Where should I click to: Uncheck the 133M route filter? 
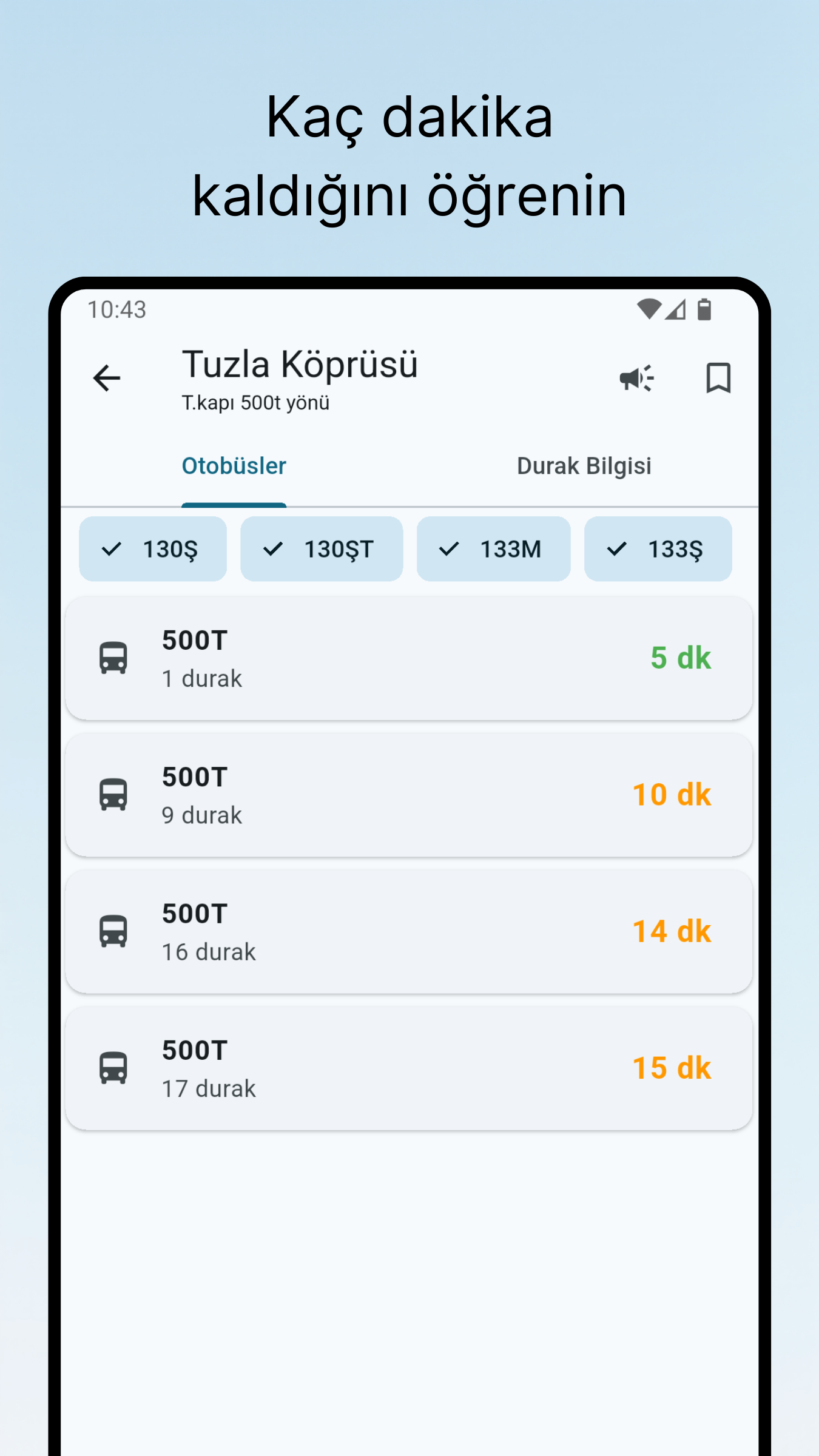[x=493, y=549]
